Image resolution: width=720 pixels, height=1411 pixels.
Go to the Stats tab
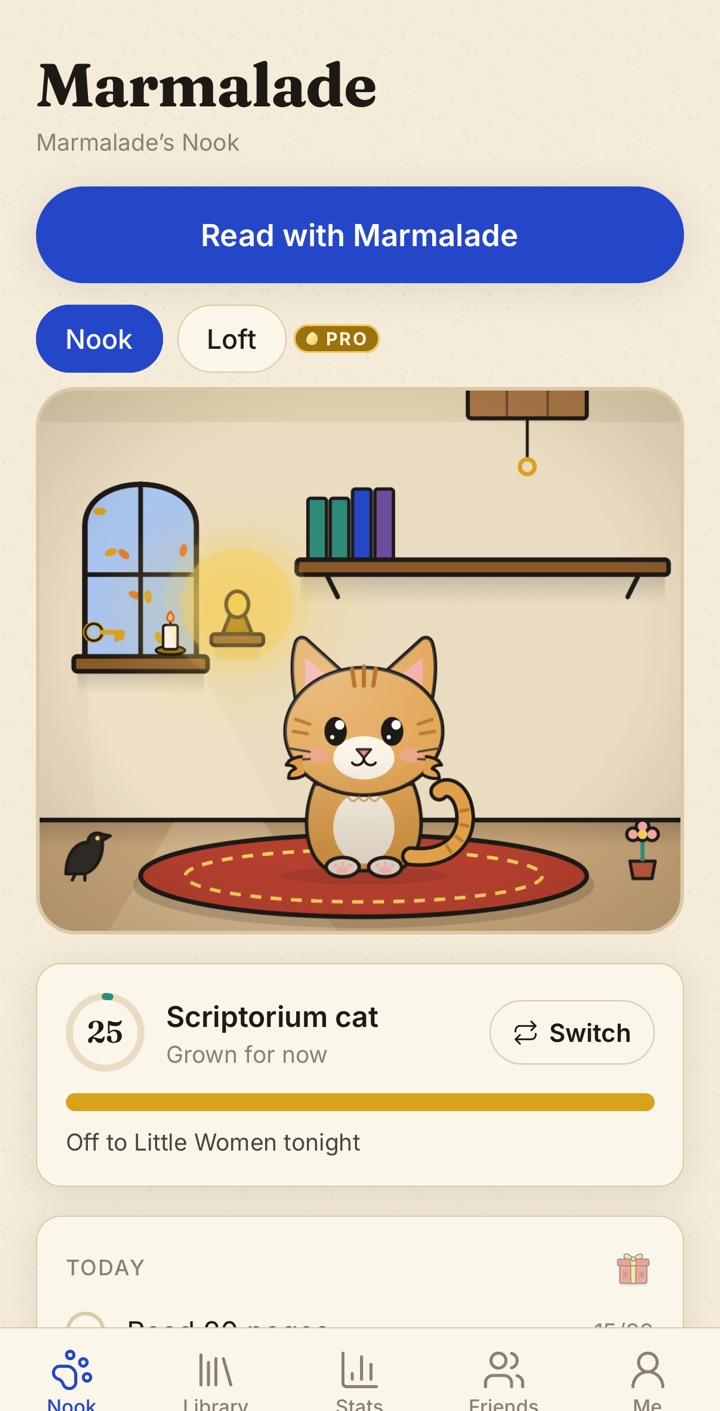360,1380
